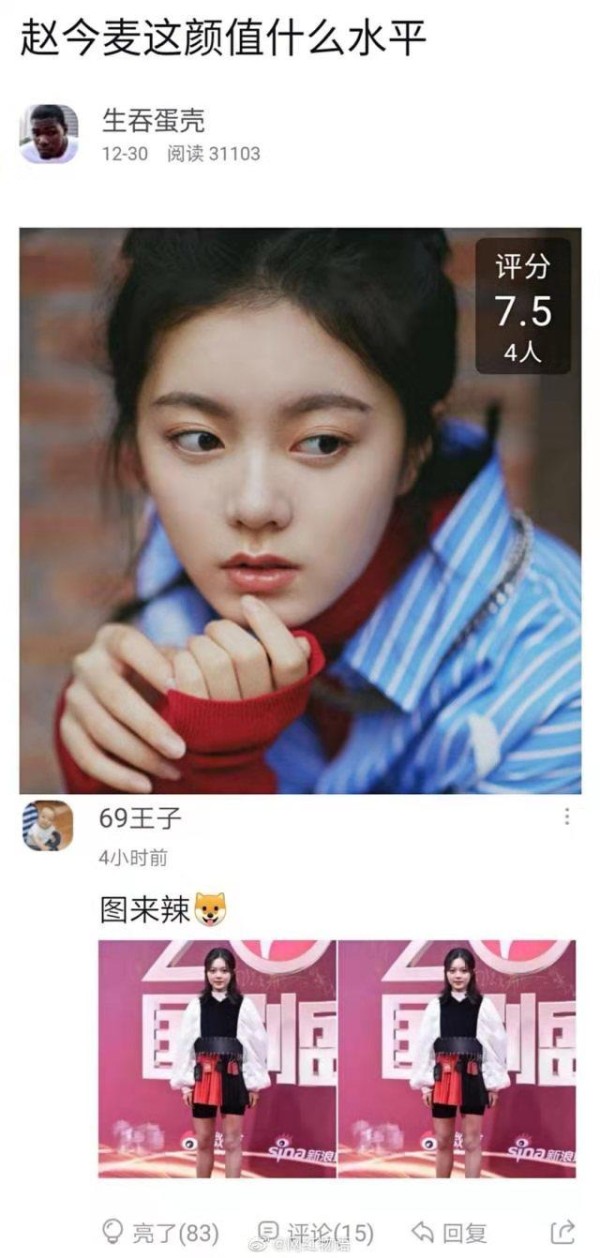Open the overflow menu on 69王子's reply
600x1258 pixels.
[567, 817]
